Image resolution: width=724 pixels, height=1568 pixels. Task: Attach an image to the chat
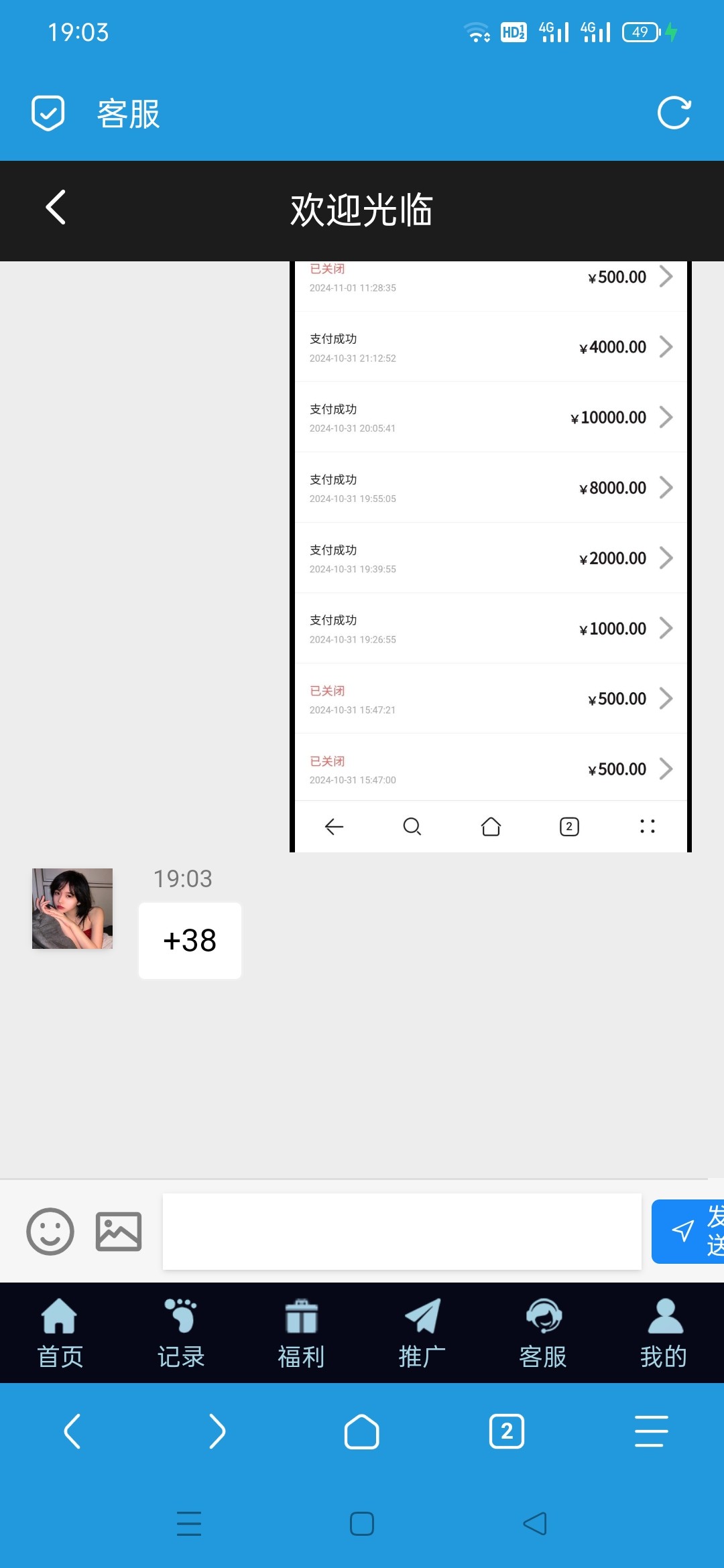[x=119, y=1231]
